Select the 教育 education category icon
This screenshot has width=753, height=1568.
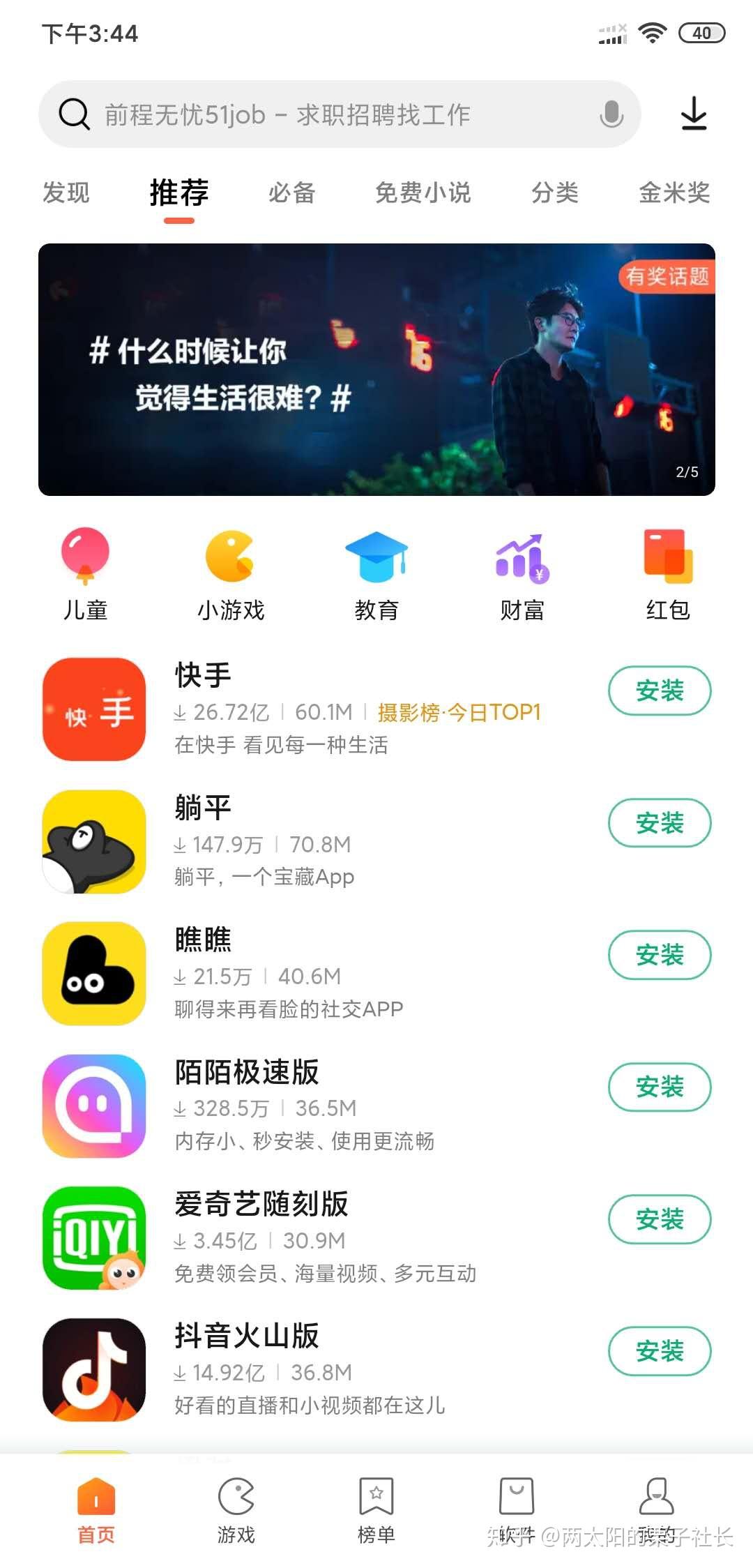376,572
